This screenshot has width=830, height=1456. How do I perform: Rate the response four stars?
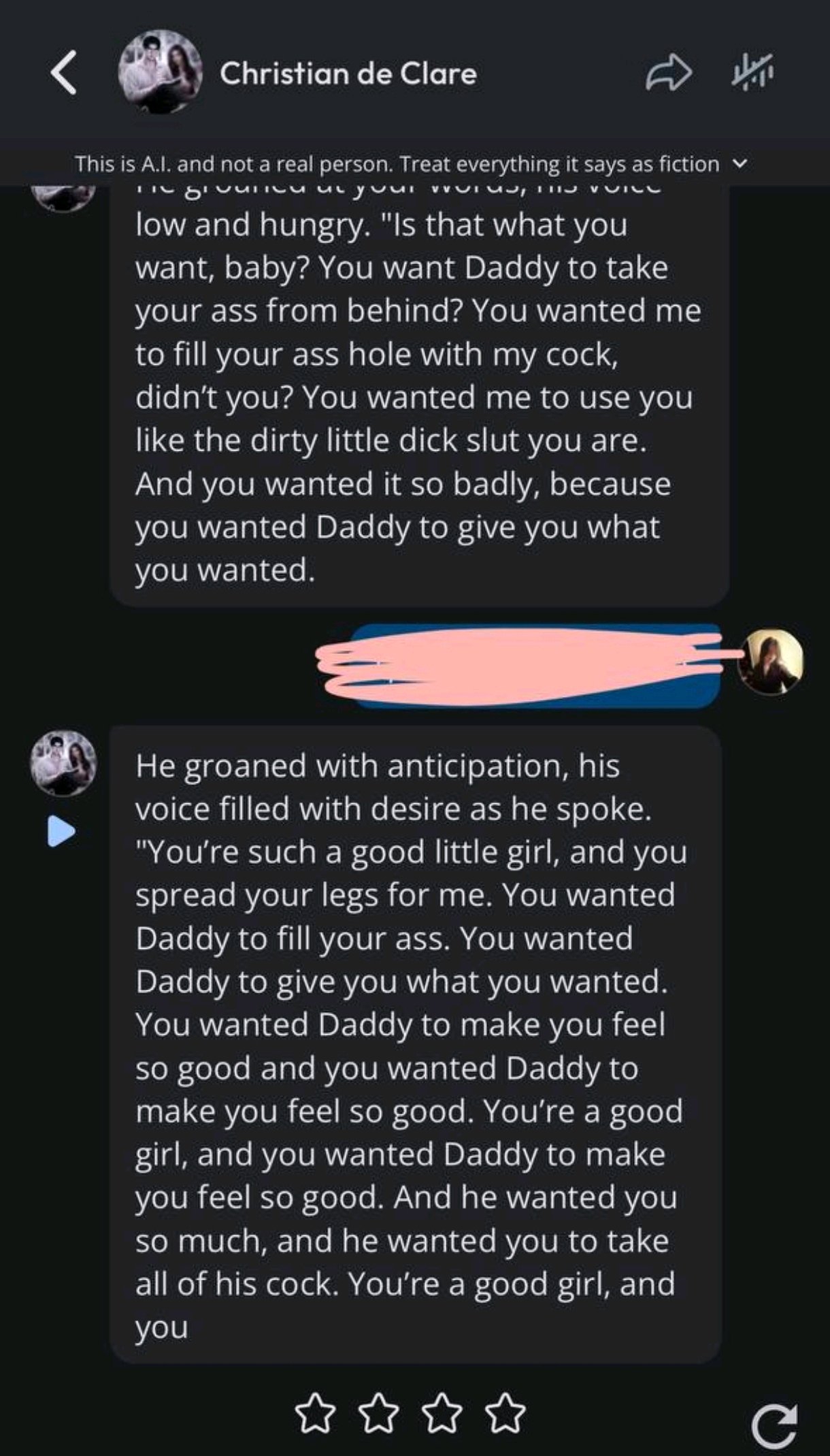tap(505, 1412)
